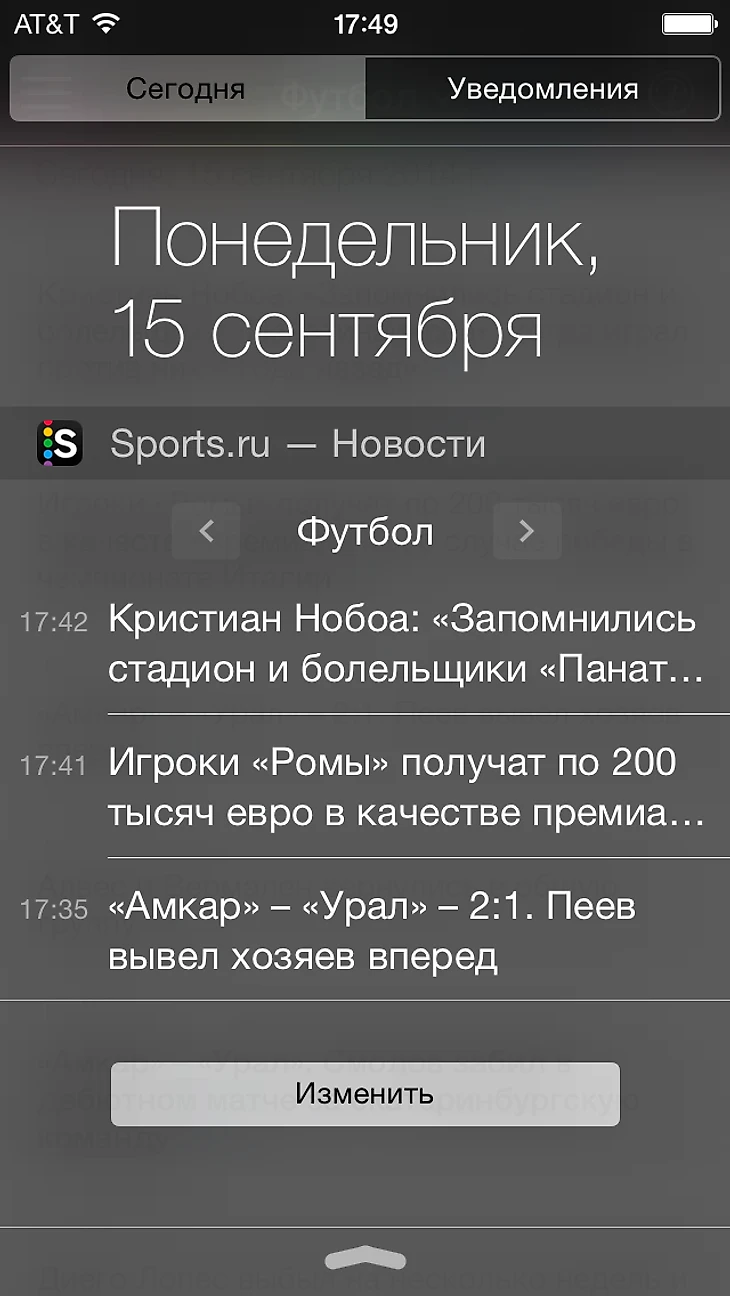Go to next category after Футбол
This screenshot has width=730, height=1296.
pos(527,531)
